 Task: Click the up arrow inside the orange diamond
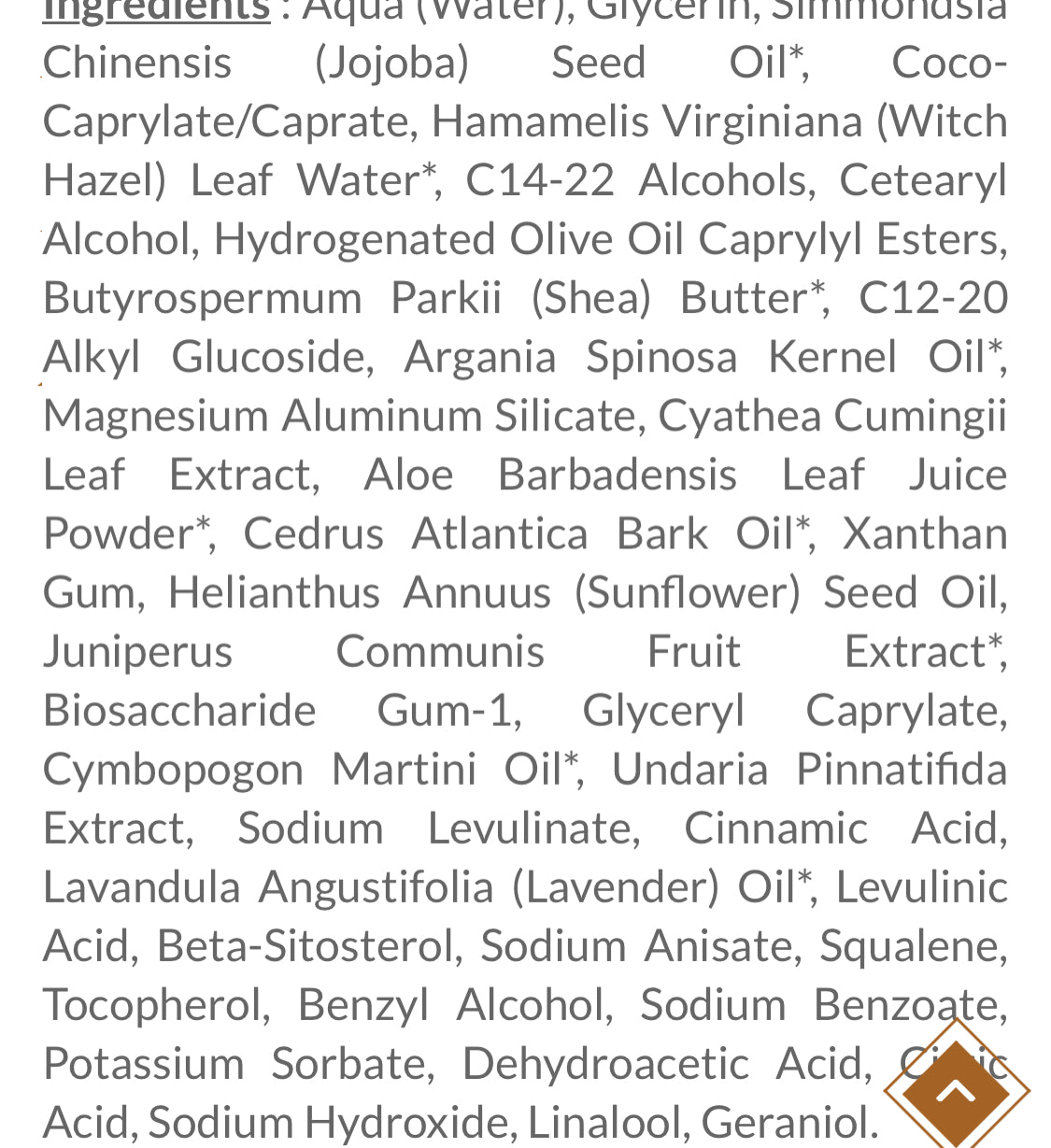pos(955,1090)
